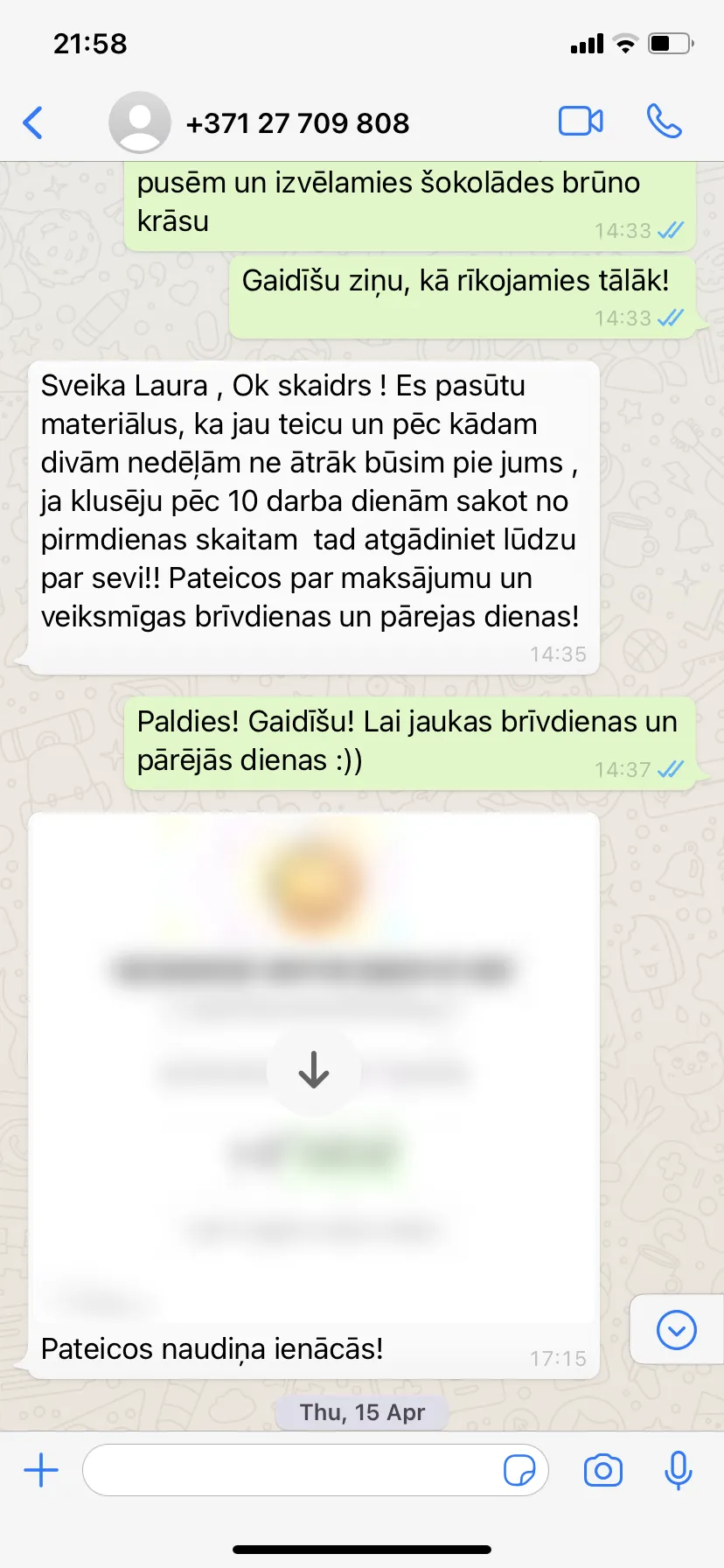Download the blurred image attachment
The image size is (724, 1568).
pos(314,1070)
